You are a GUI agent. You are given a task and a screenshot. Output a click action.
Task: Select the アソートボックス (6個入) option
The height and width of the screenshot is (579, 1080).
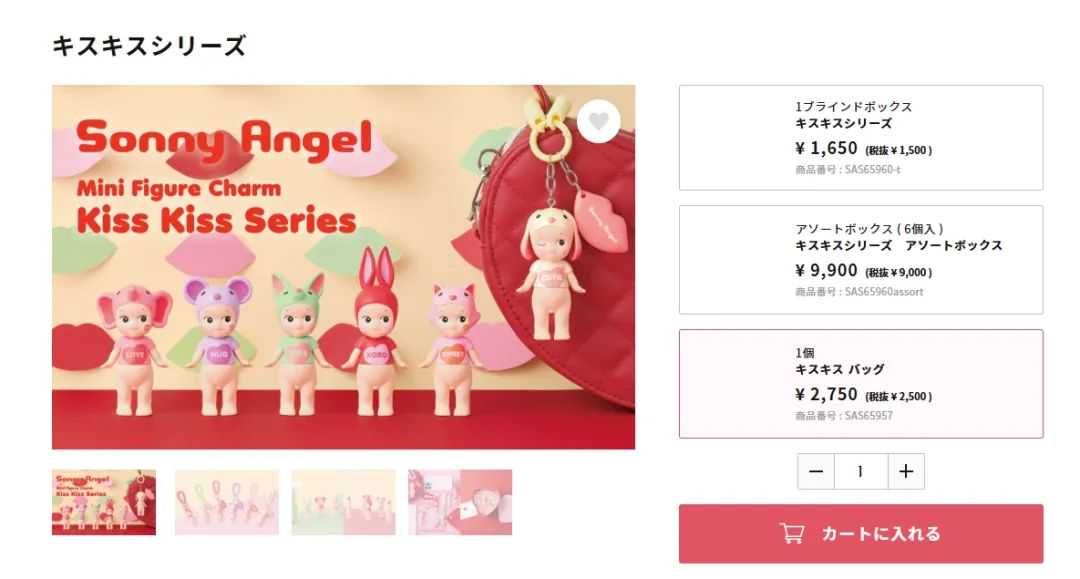[860, 260]
